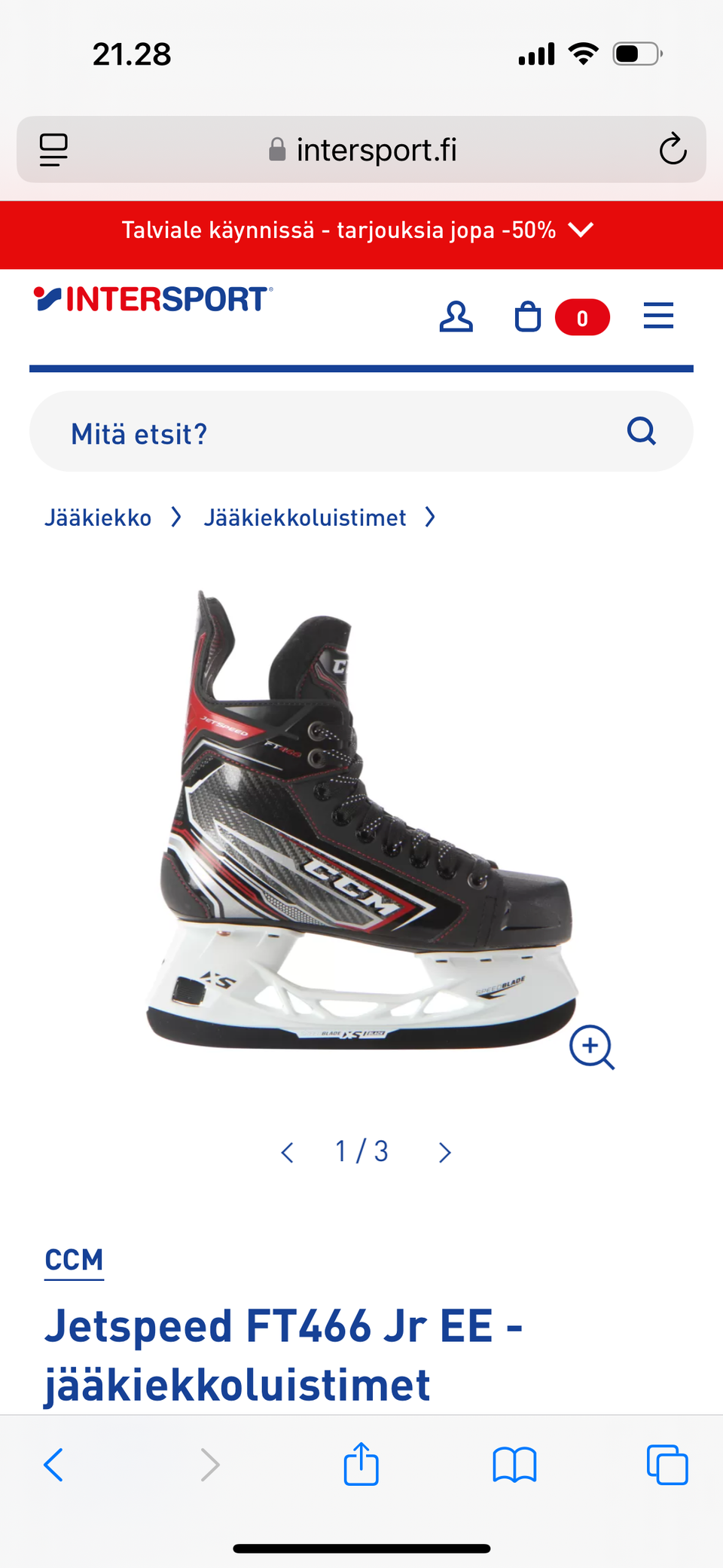Open the user account icon
The image size is (723, 1568).
click(x=456, y=317)
